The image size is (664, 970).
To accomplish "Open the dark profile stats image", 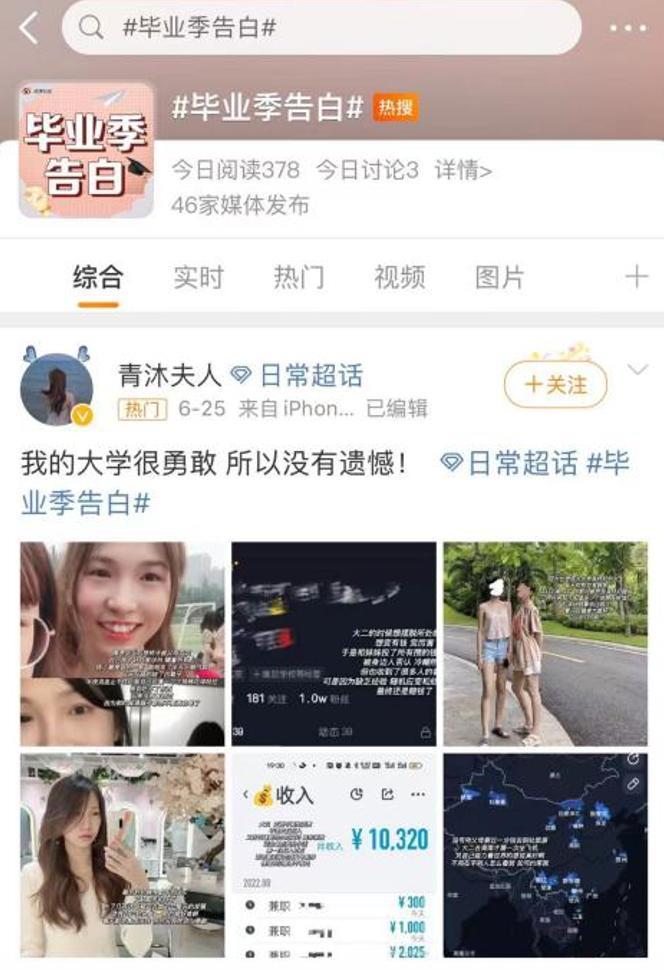I will point(334,644).
